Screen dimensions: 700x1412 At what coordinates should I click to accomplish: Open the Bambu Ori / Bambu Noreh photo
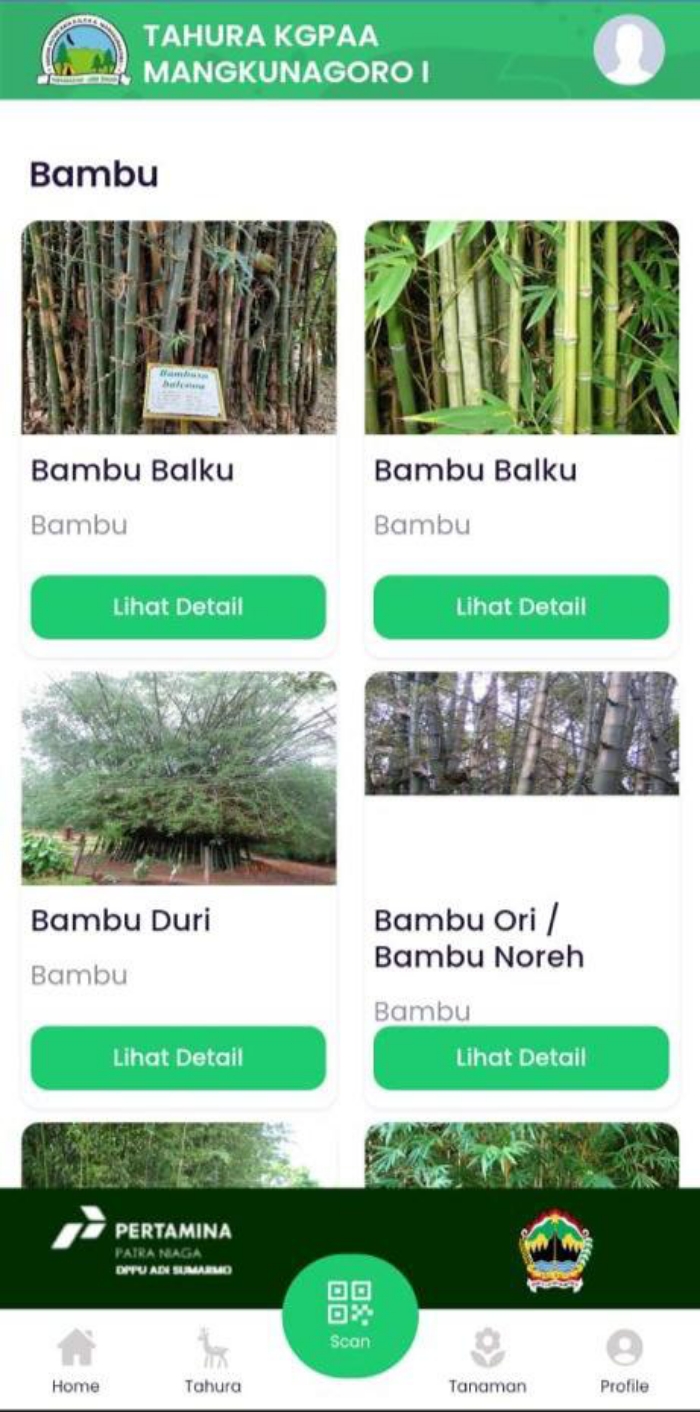click(x=521, y=733)
